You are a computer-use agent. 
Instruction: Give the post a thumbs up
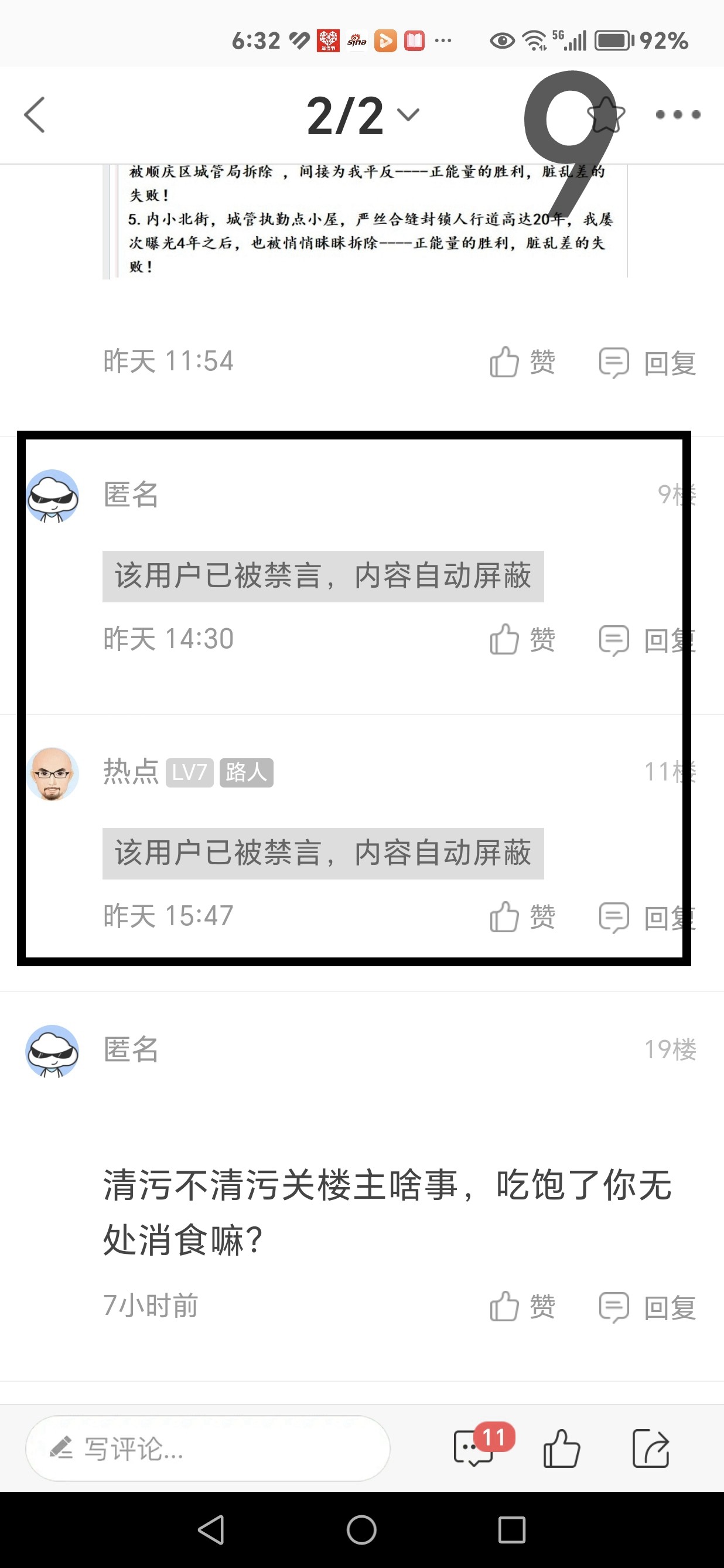tap(561, 1448)
